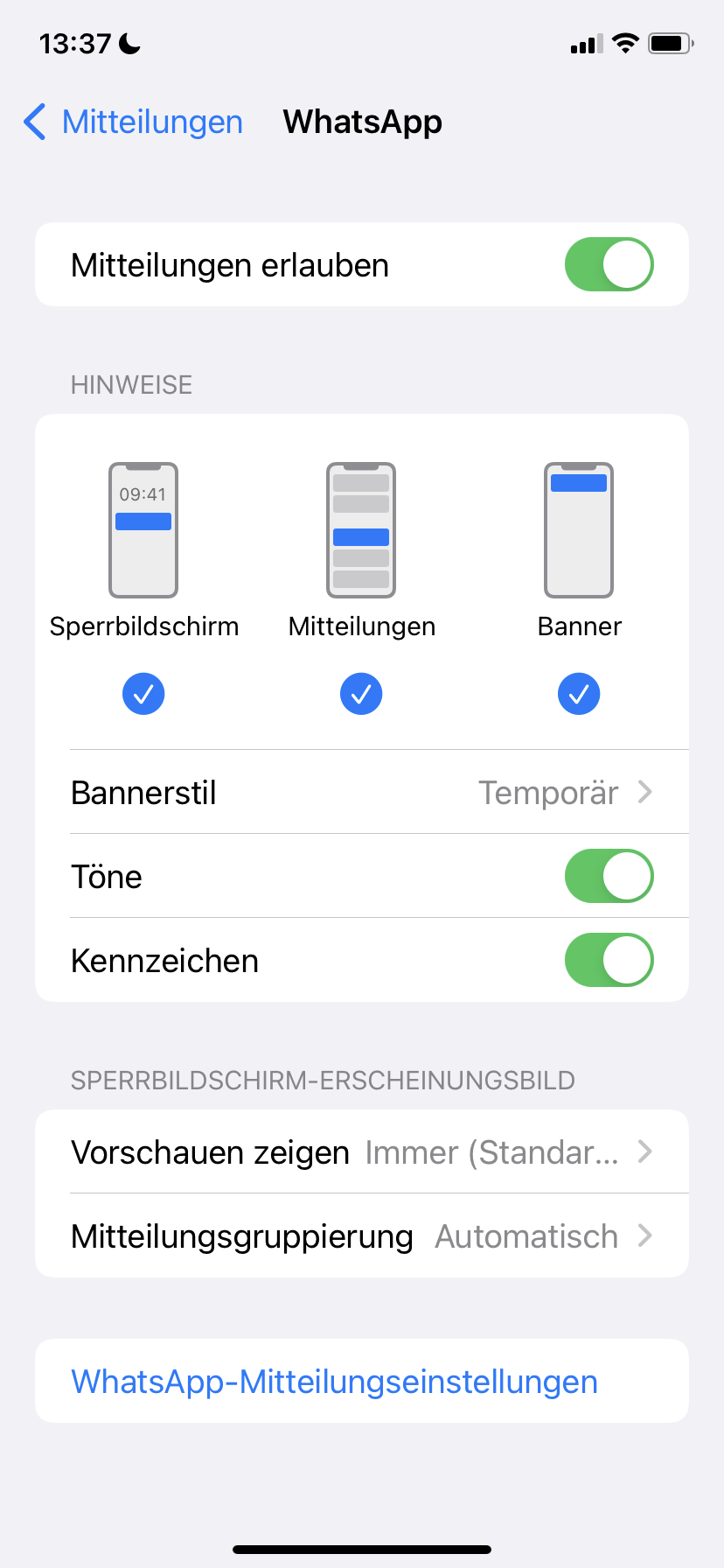The width and height of the screenshot is (724, 1568).
Task: Open Vorschauen zeigen options
Action: pyautogui.click(x=362, y=1151)
